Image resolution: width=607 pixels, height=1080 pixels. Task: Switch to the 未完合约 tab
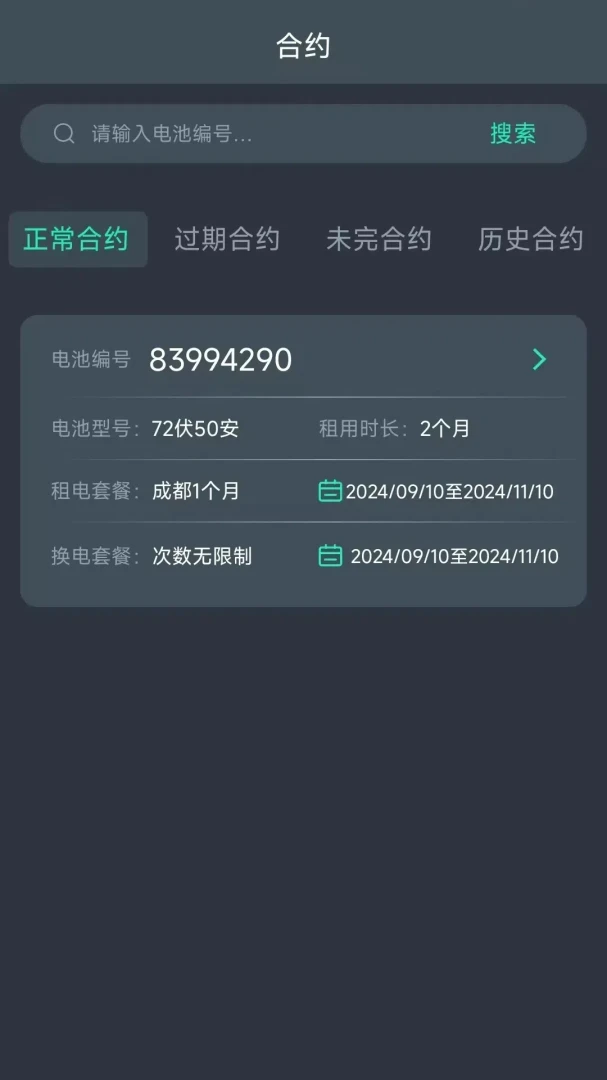click(x=378, y=239)
